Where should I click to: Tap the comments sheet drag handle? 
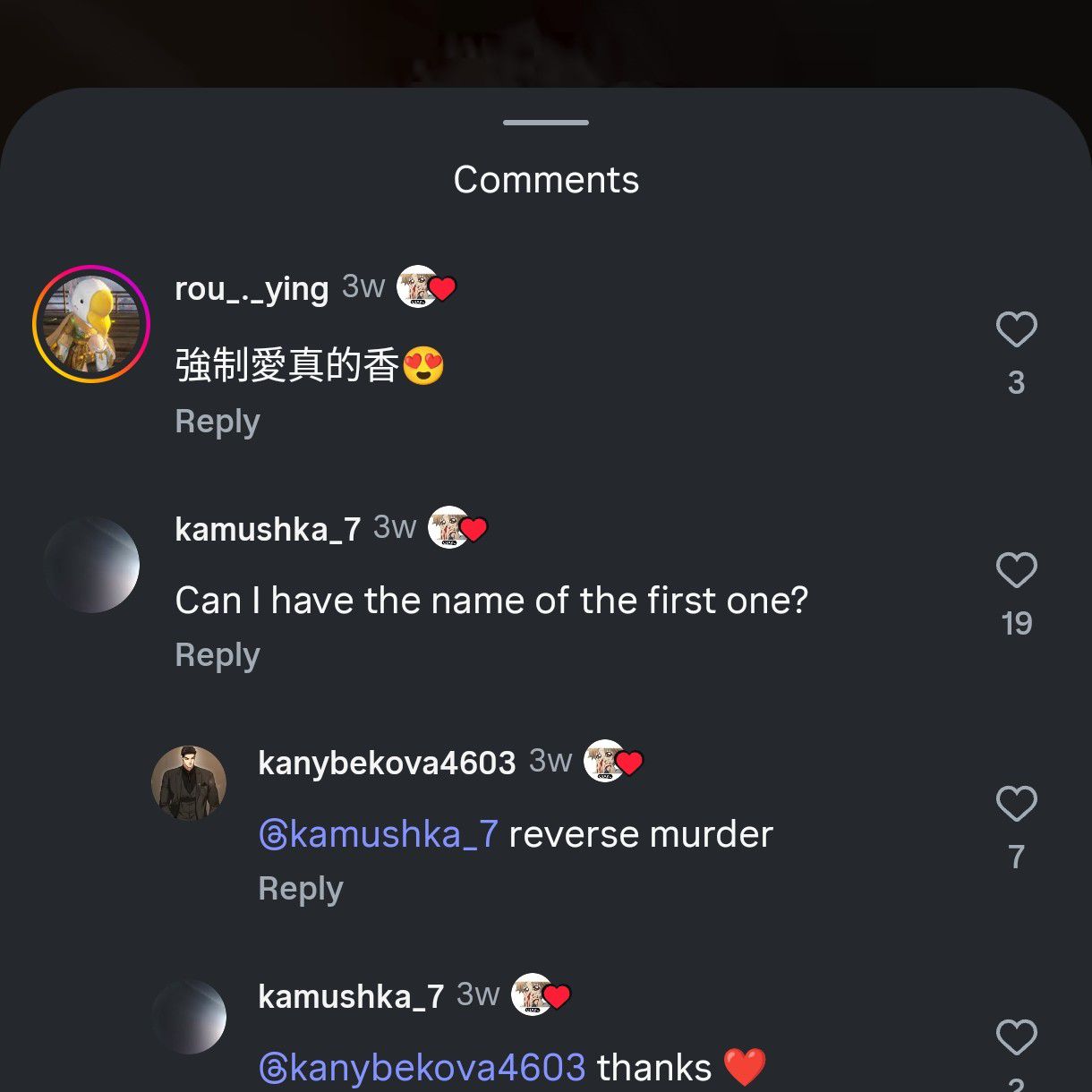click(x=546, y=123)
